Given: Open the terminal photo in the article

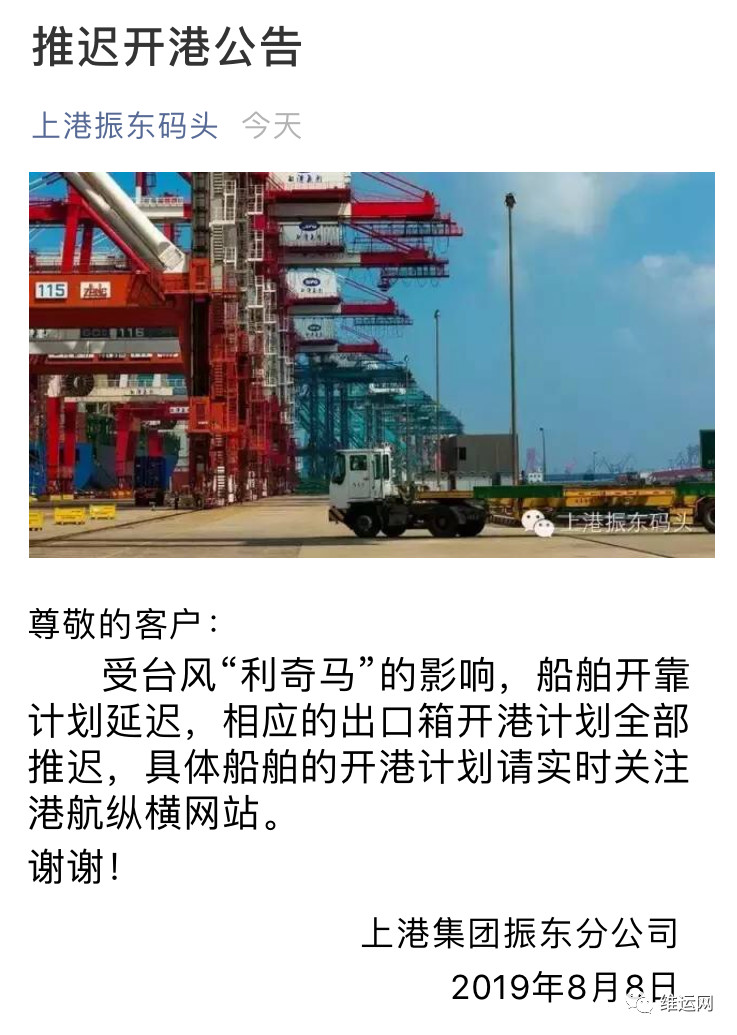Looking at the screenshot, I should point(371,364).
